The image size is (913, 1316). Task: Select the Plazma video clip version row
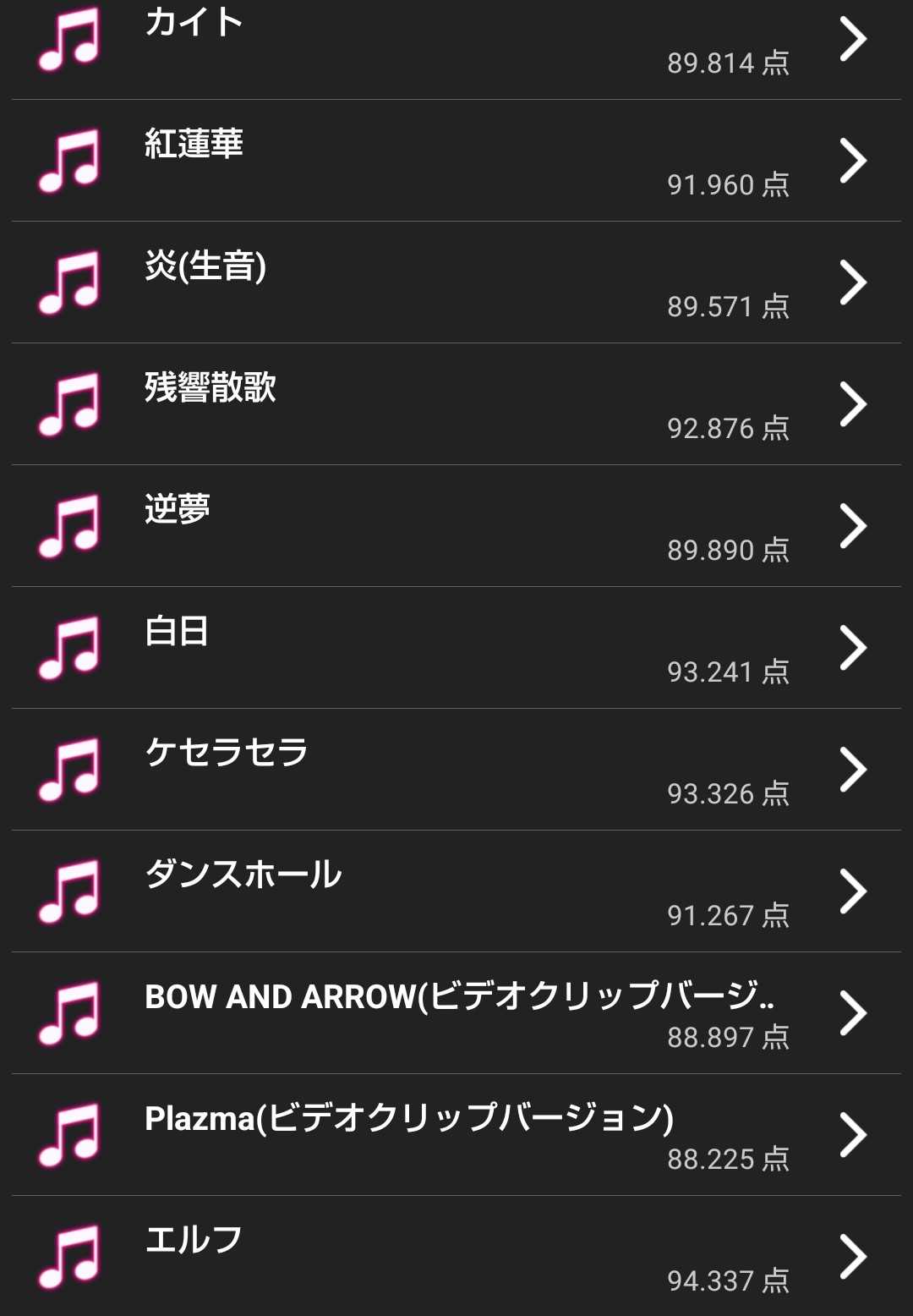(456, 1135)
